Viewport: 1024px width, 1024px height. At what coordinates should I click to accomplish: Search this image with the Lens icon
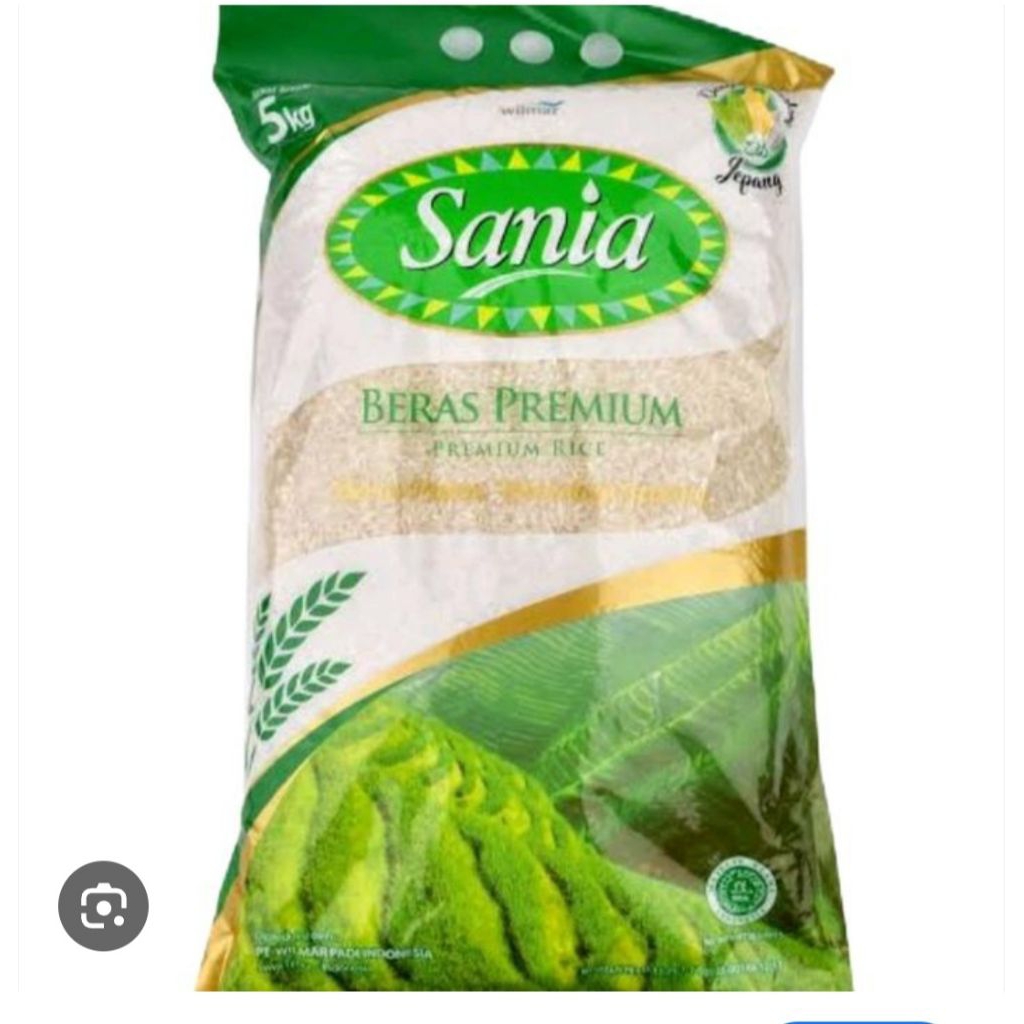tap(103, 905)
